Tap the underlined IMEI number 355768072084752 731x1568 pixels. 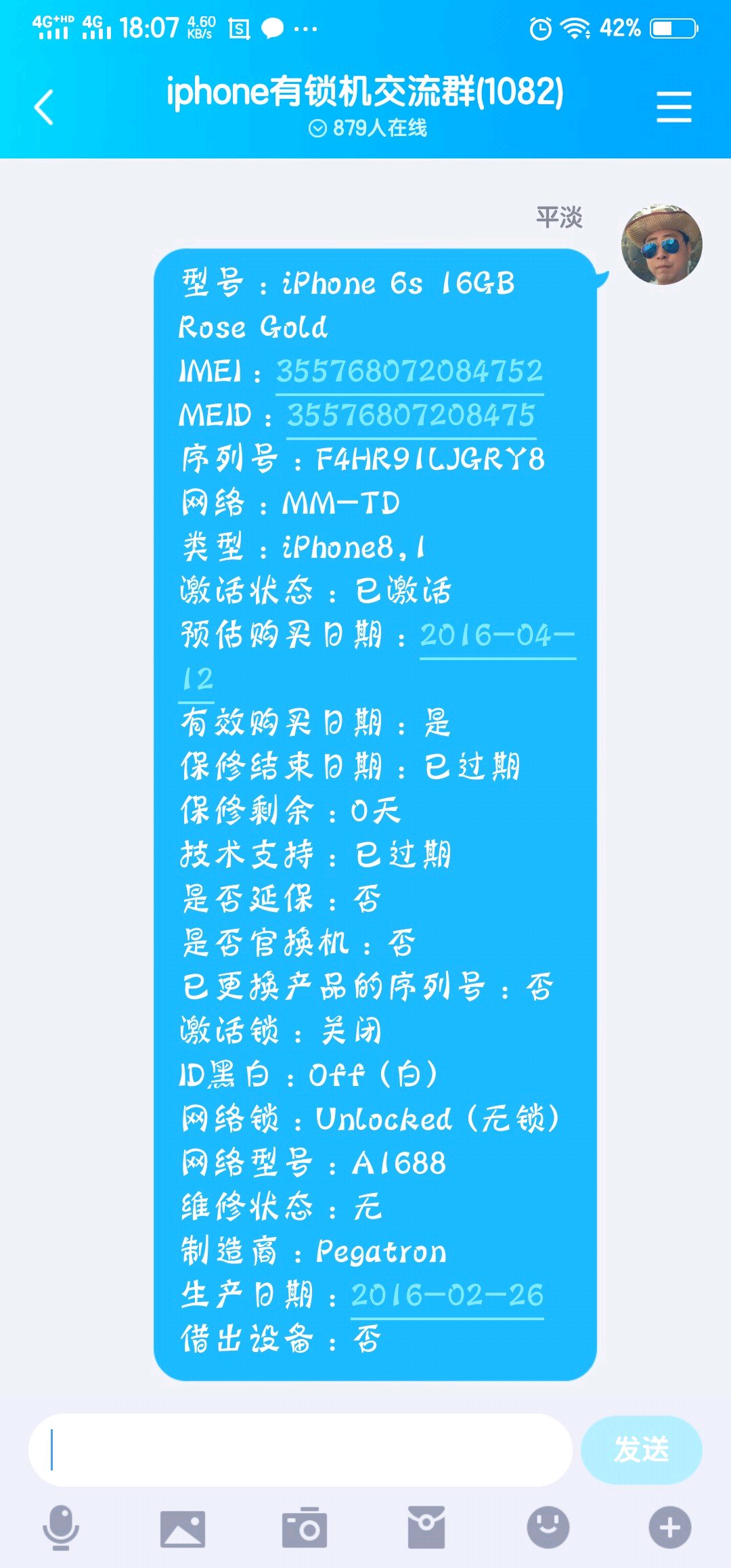click(409, 372)
